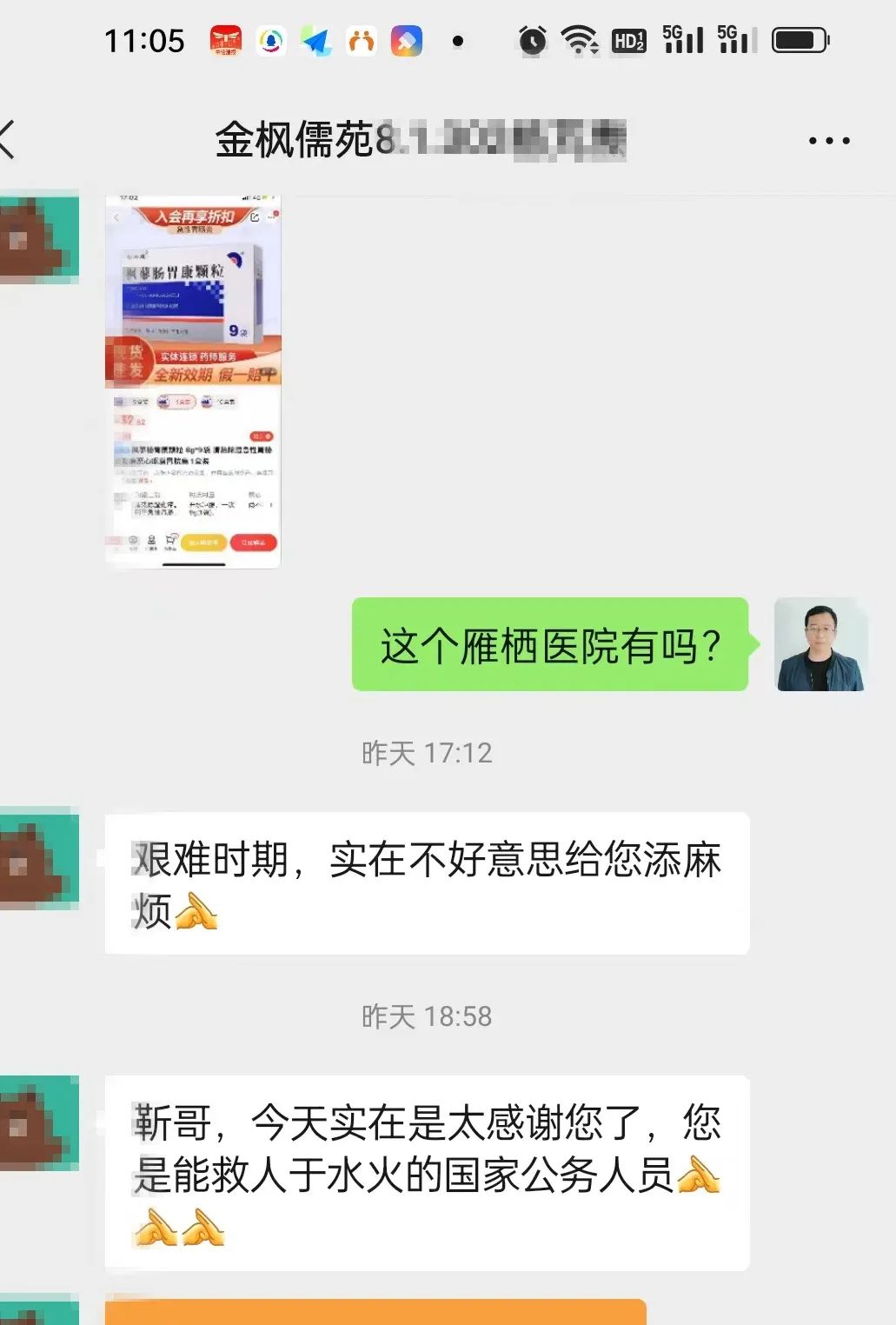
Task: Tap the blue lens app icon in notification area
Action: 272,40
